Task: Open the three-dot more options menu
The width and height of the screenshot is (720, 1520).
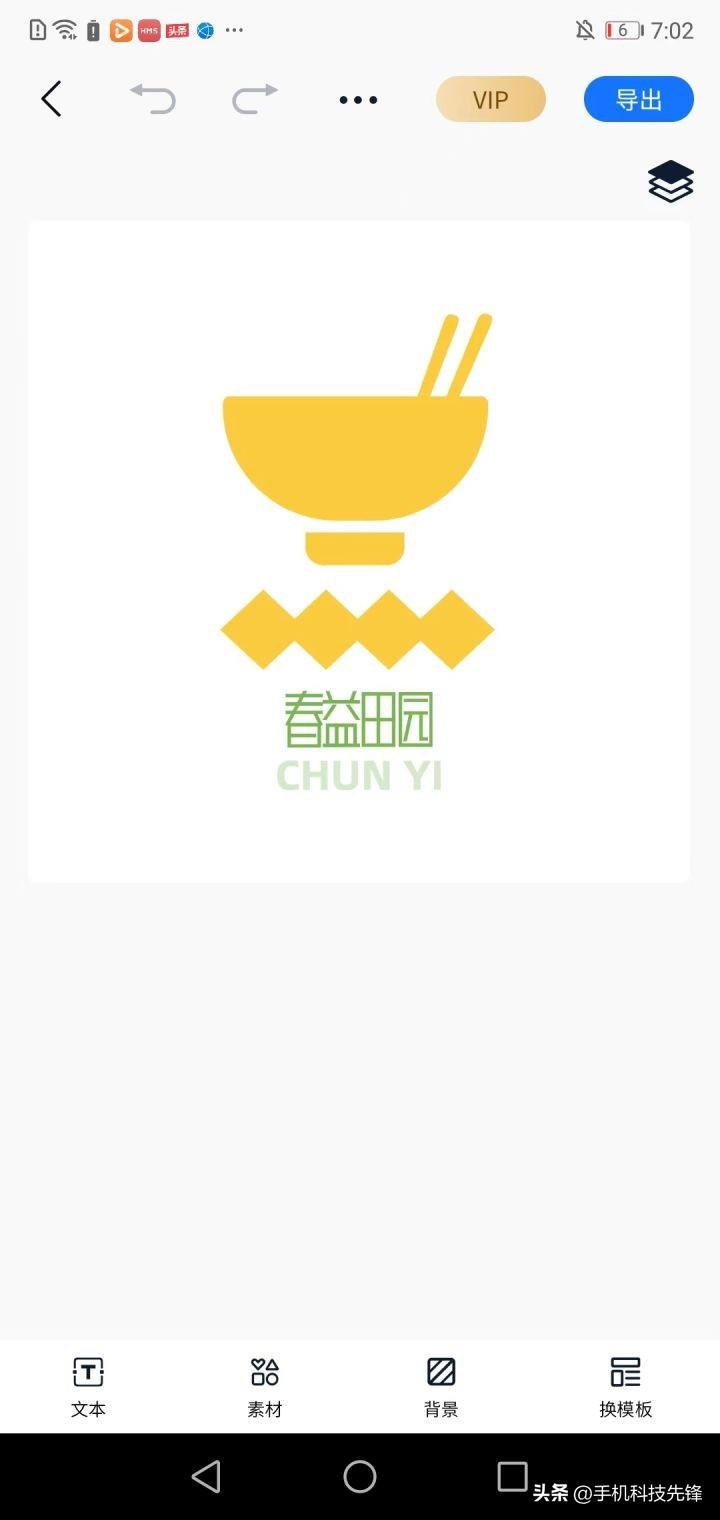Action: pyautogui.click(x=358, y=99)
